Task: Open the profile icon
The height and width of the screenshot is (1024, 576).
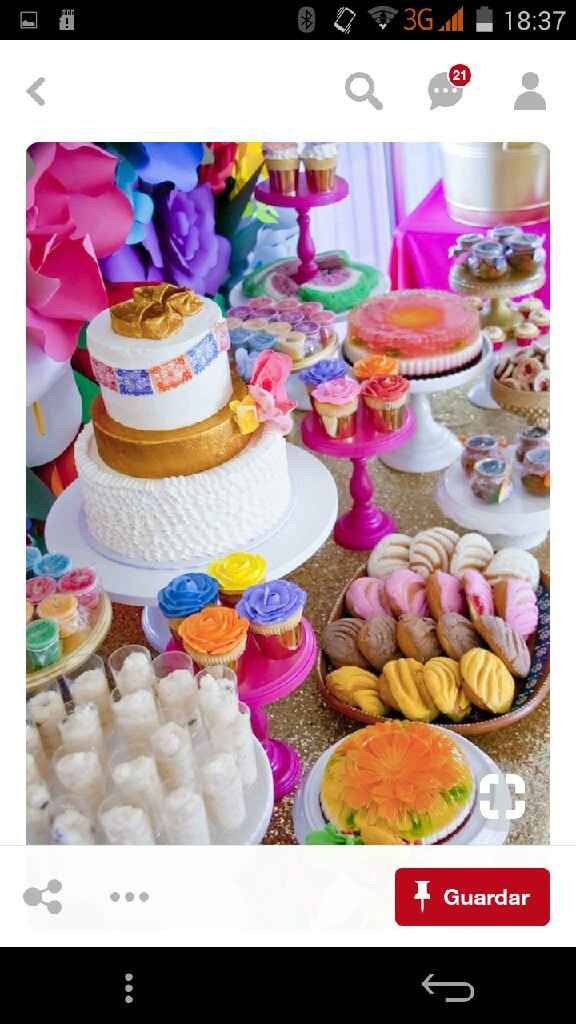Action: (x=530, y=91)
